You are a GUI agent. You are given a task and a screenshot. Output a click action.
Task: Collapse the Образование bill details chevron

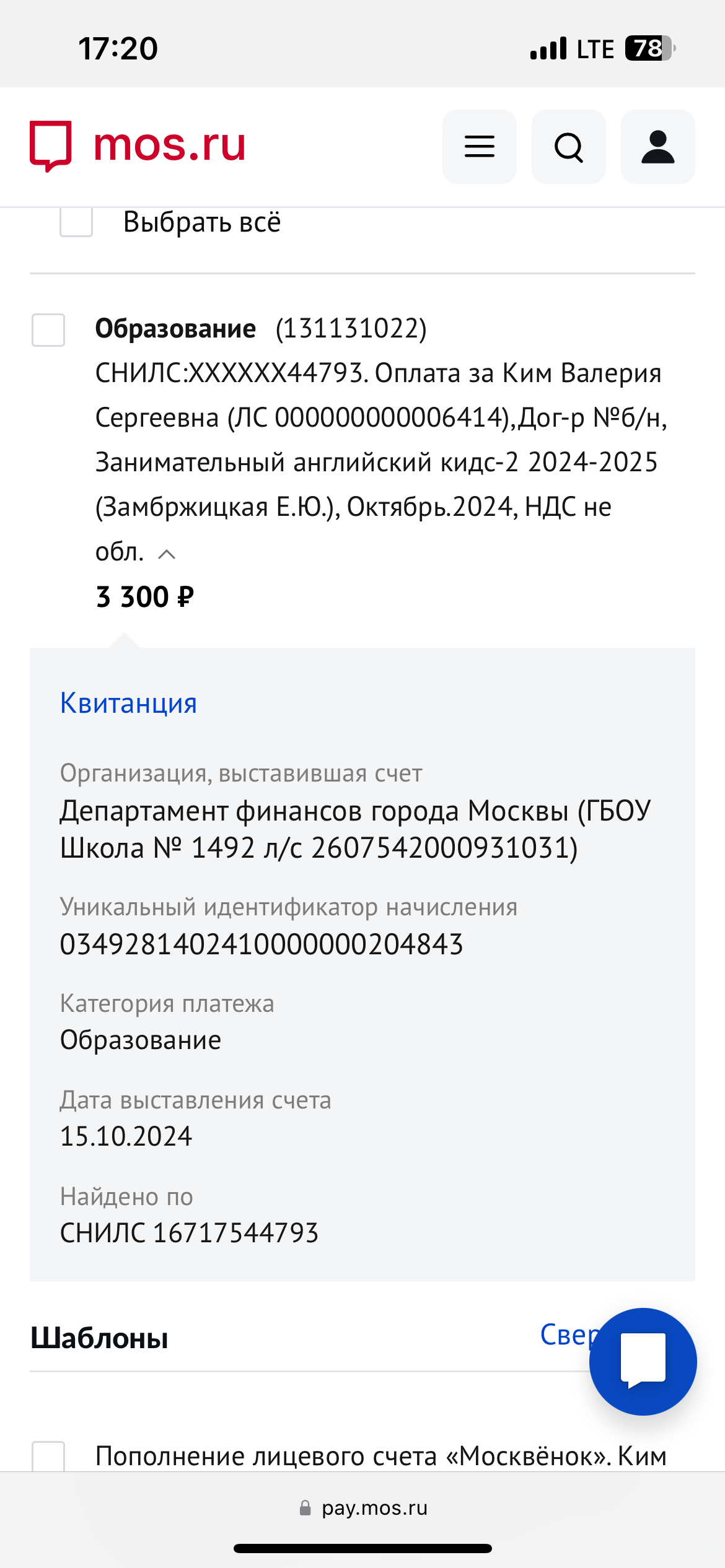coord(167,554)
